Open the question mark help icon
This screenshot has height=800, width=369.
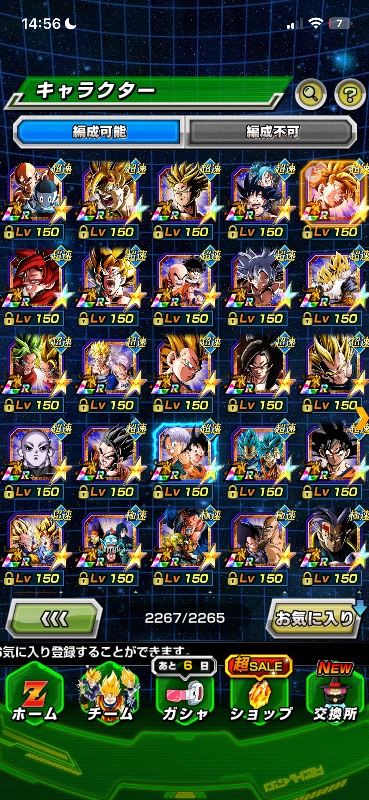[x=350, y=93]
